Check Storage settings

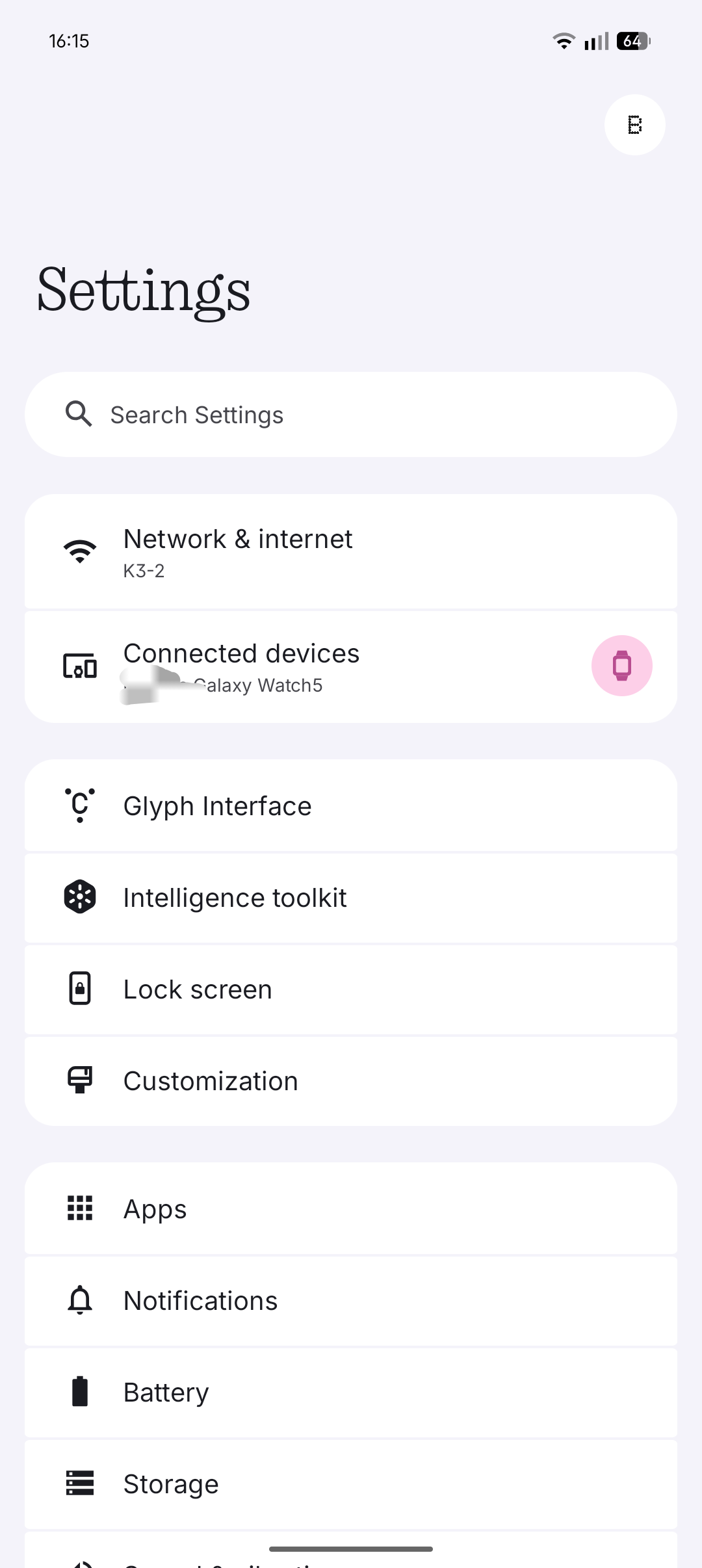click(351, 1484)
